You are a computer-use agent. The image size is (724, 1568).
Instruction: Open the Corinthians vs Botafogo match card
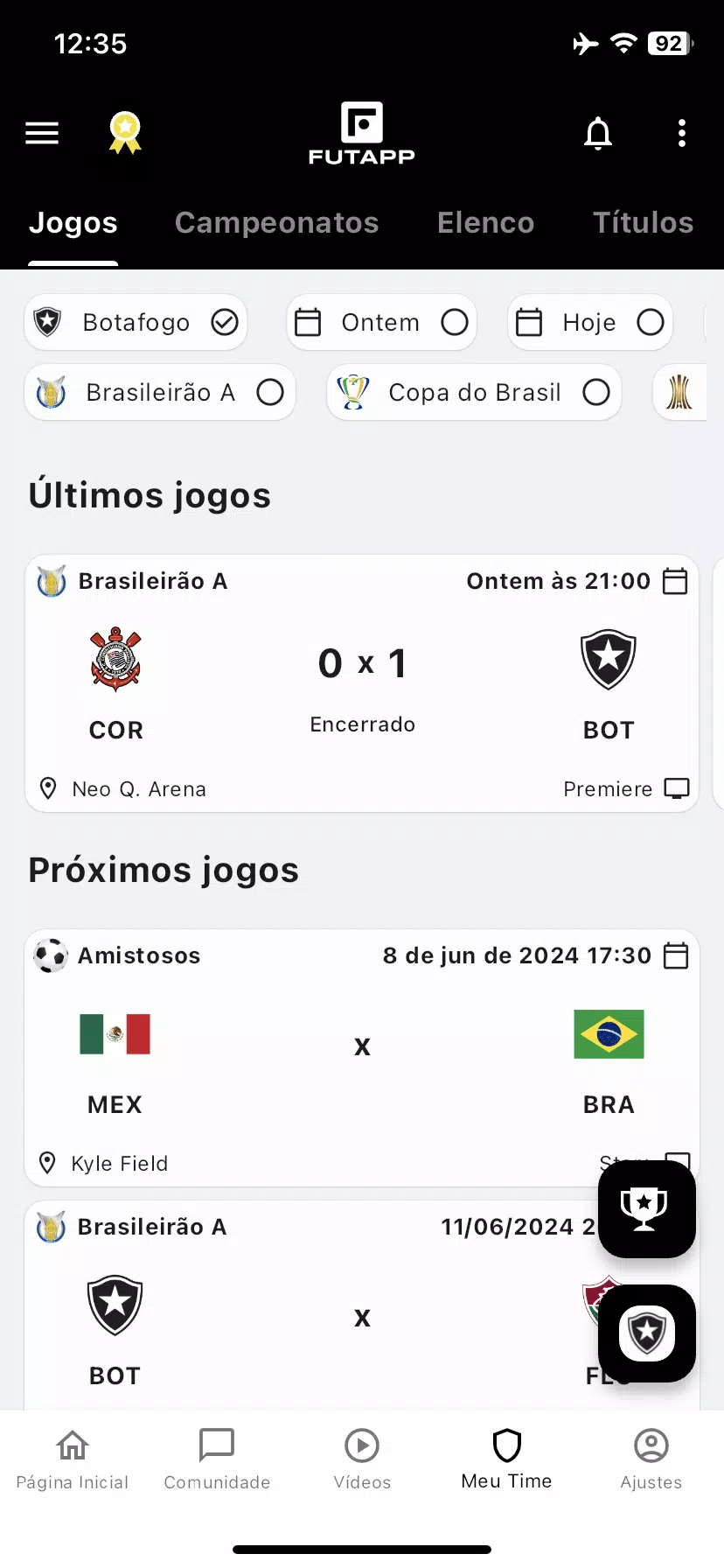362,683
